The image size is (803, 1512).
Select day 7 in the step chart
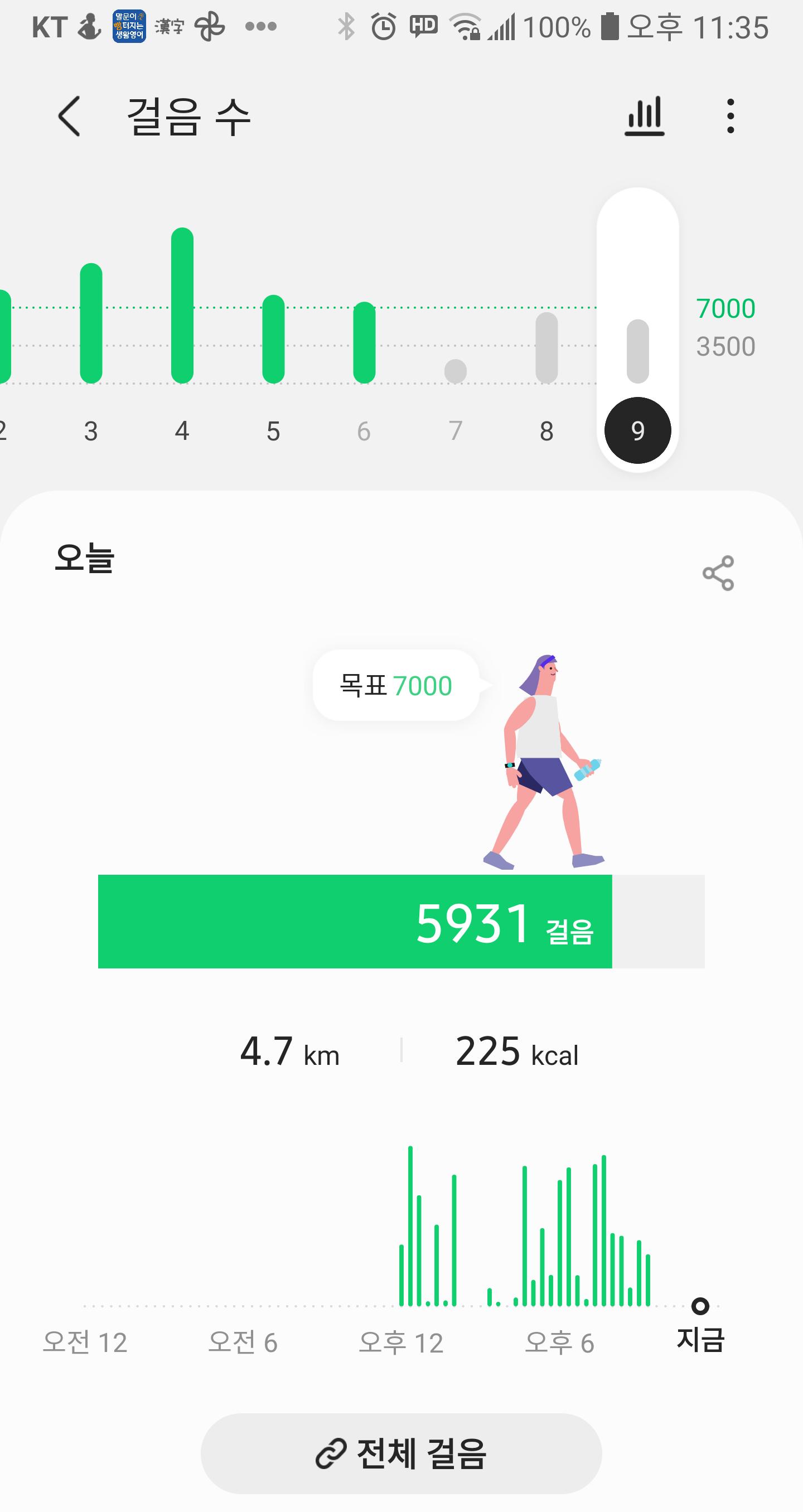456,431
